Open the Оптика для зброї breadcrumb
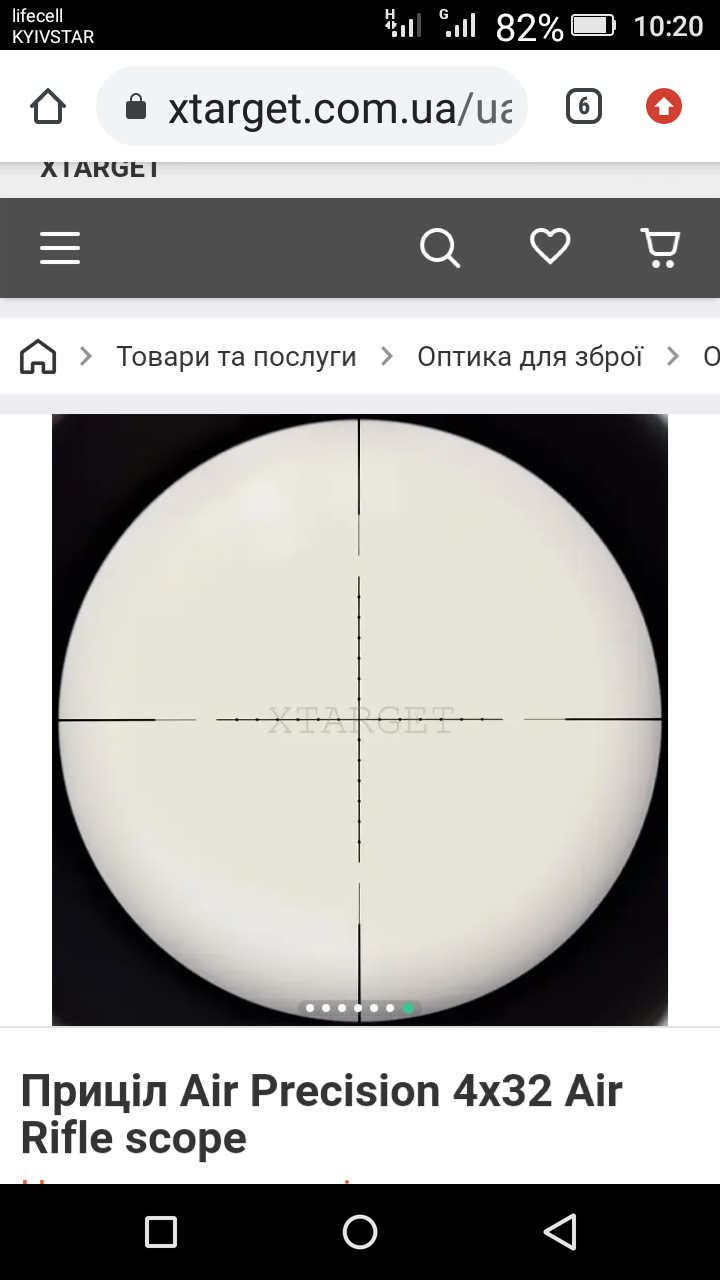Image resolution: width=720 pixels, height=1280 pixels. (x=530, y=356)
